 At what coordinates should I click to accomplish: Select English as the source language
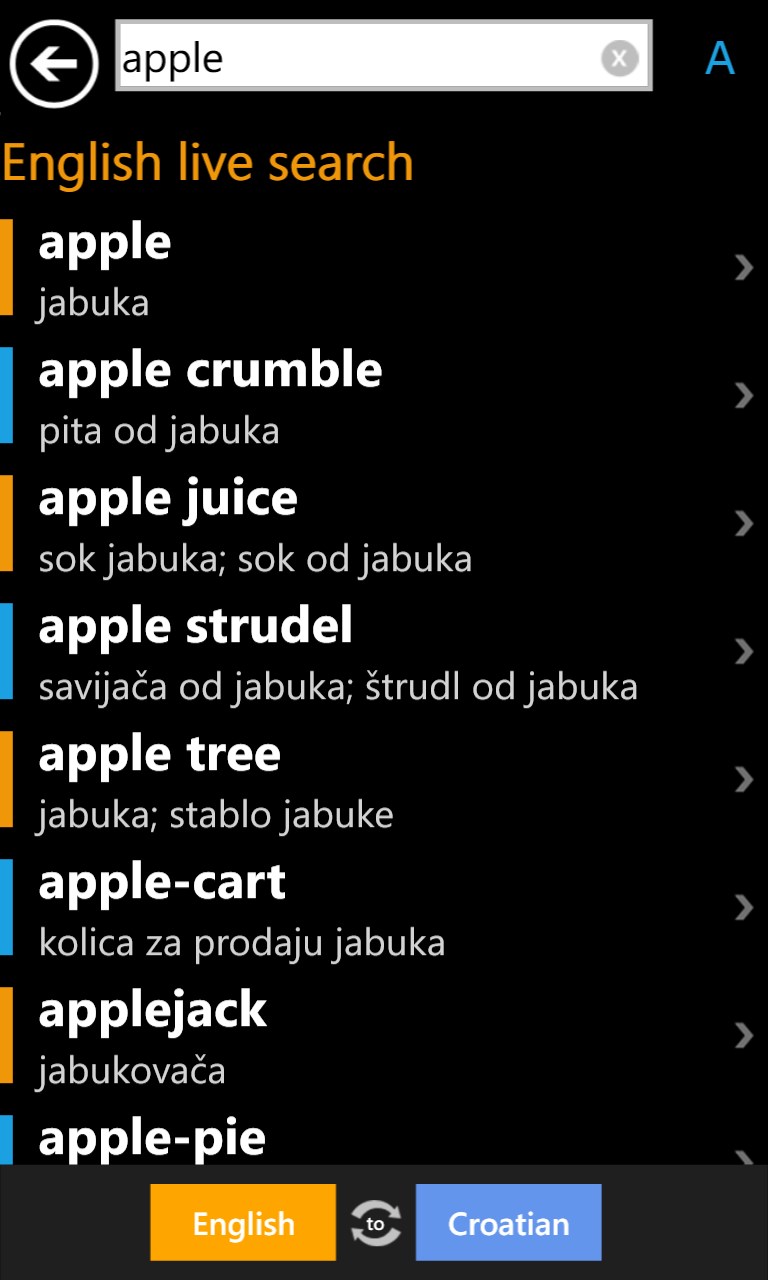243,1222
